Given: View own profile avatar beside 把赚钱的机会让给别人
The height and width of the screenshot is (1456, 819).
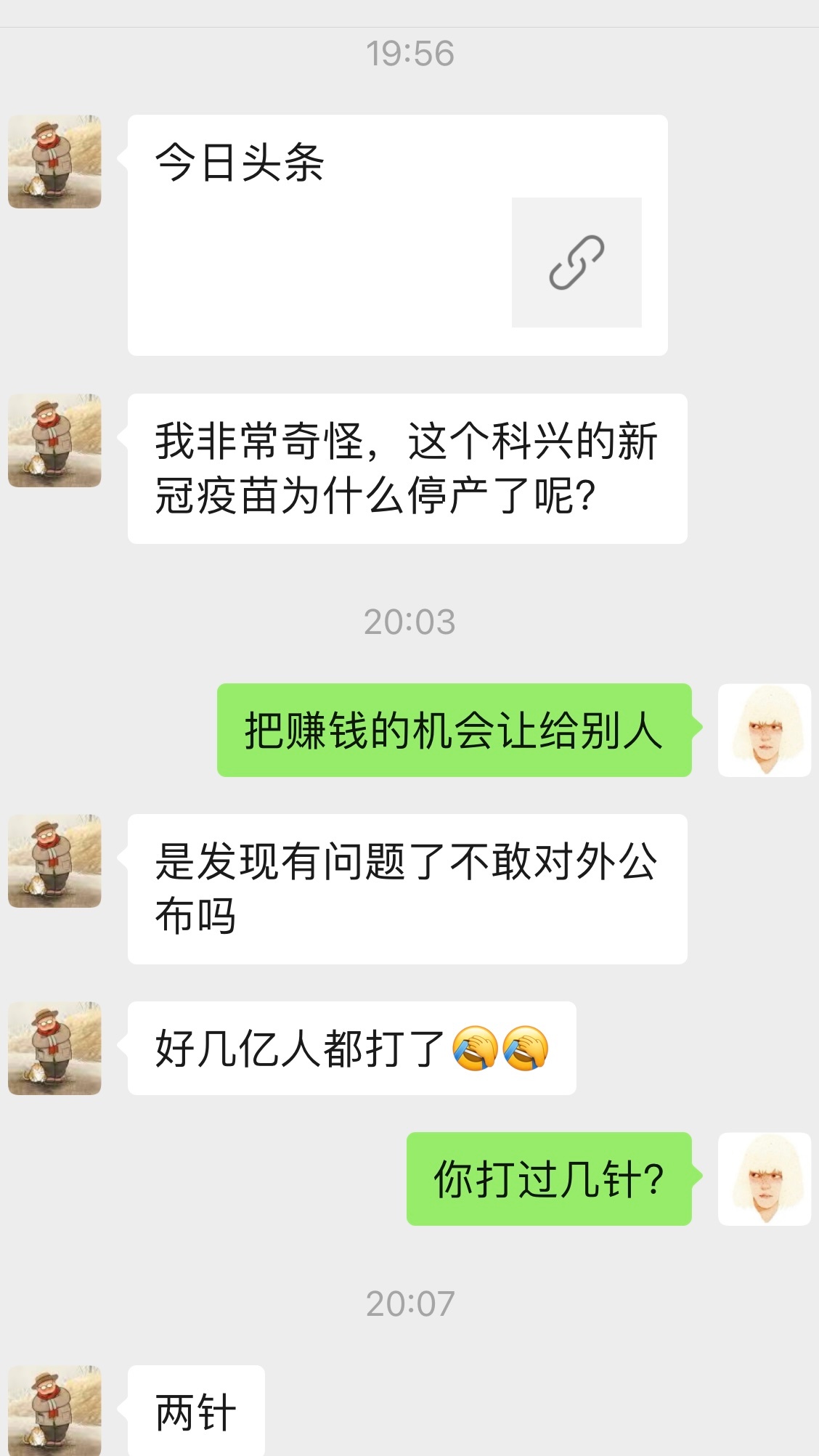Looking at the screenshot, I should point(764,730).
